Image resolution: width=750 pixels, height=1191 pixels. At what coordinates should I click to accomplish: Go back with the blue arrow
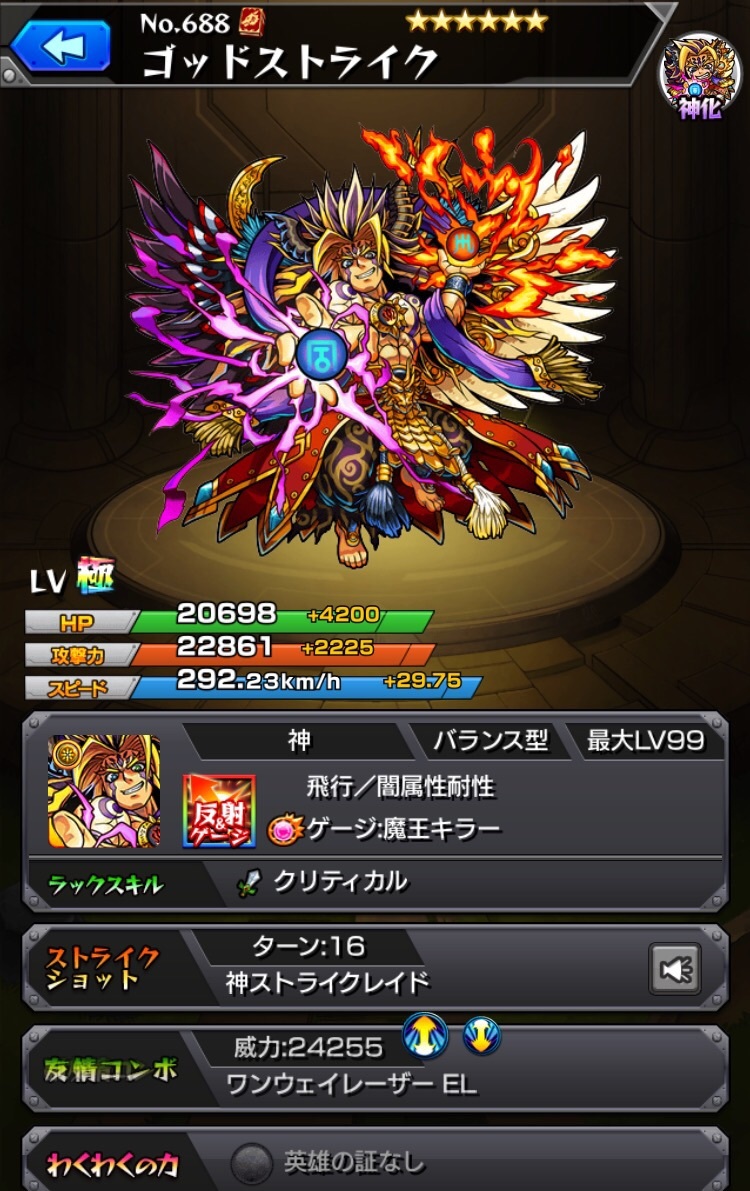(60, 45)
